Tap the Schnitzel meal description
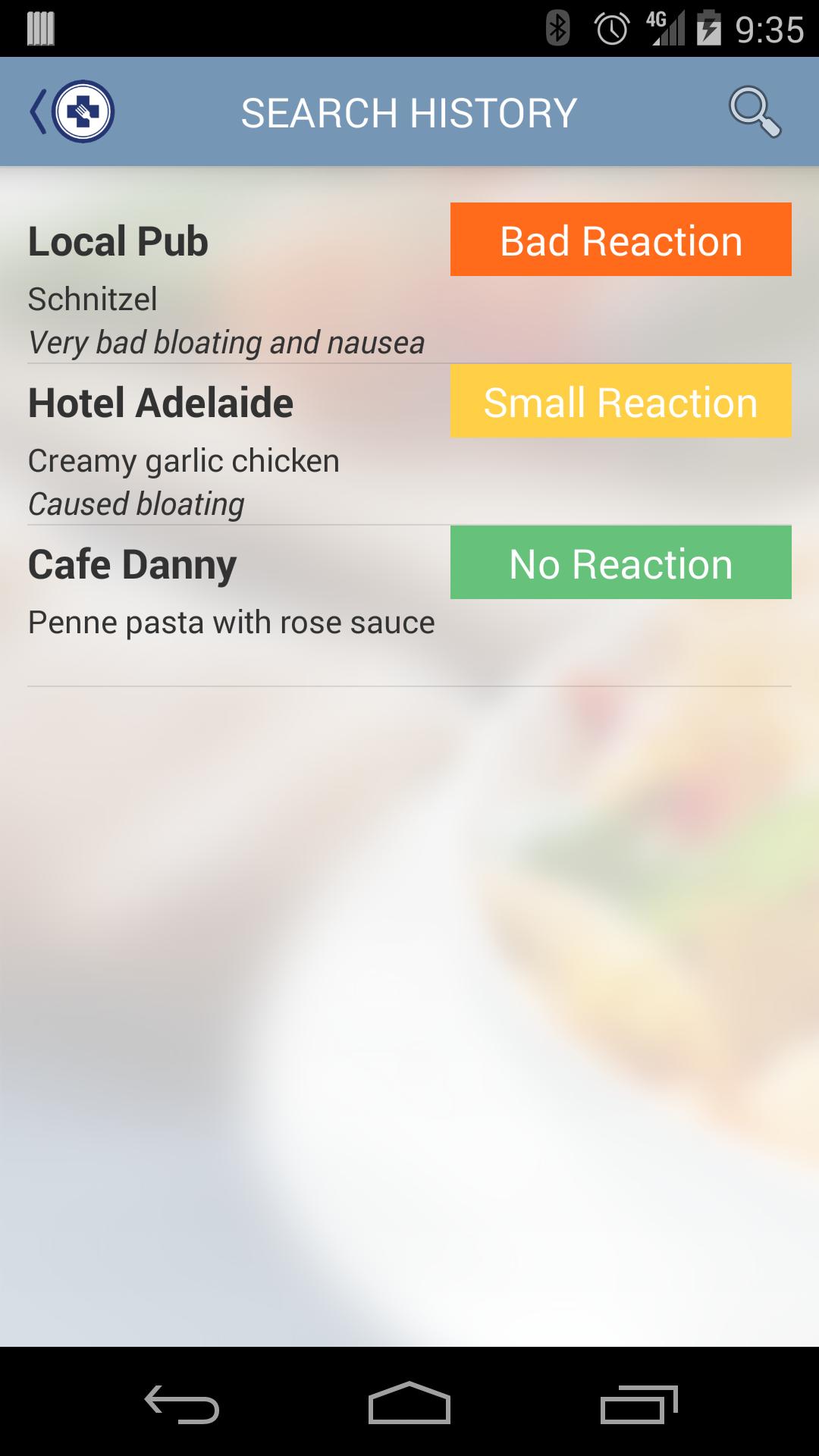Viewport: 819px width, 1456px height. (x=91, y=300)
